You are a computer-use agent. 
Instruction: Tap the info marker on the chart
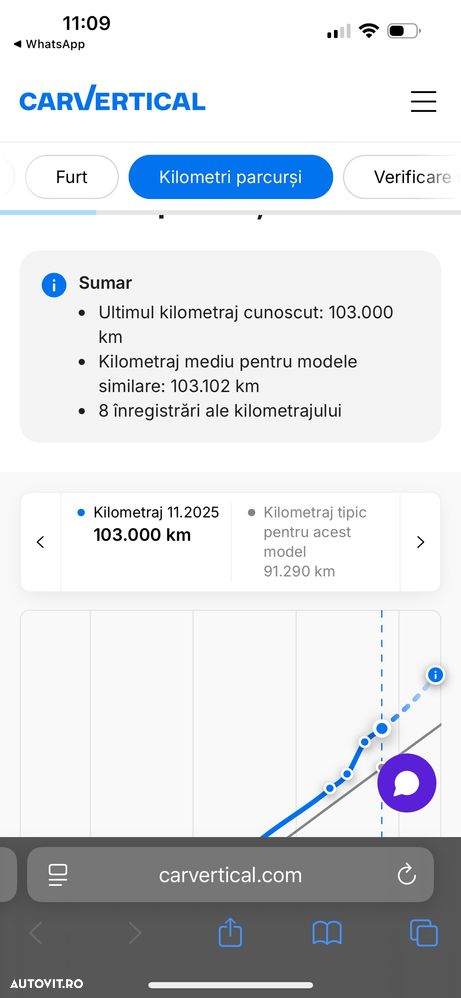[x=436, y=675]
